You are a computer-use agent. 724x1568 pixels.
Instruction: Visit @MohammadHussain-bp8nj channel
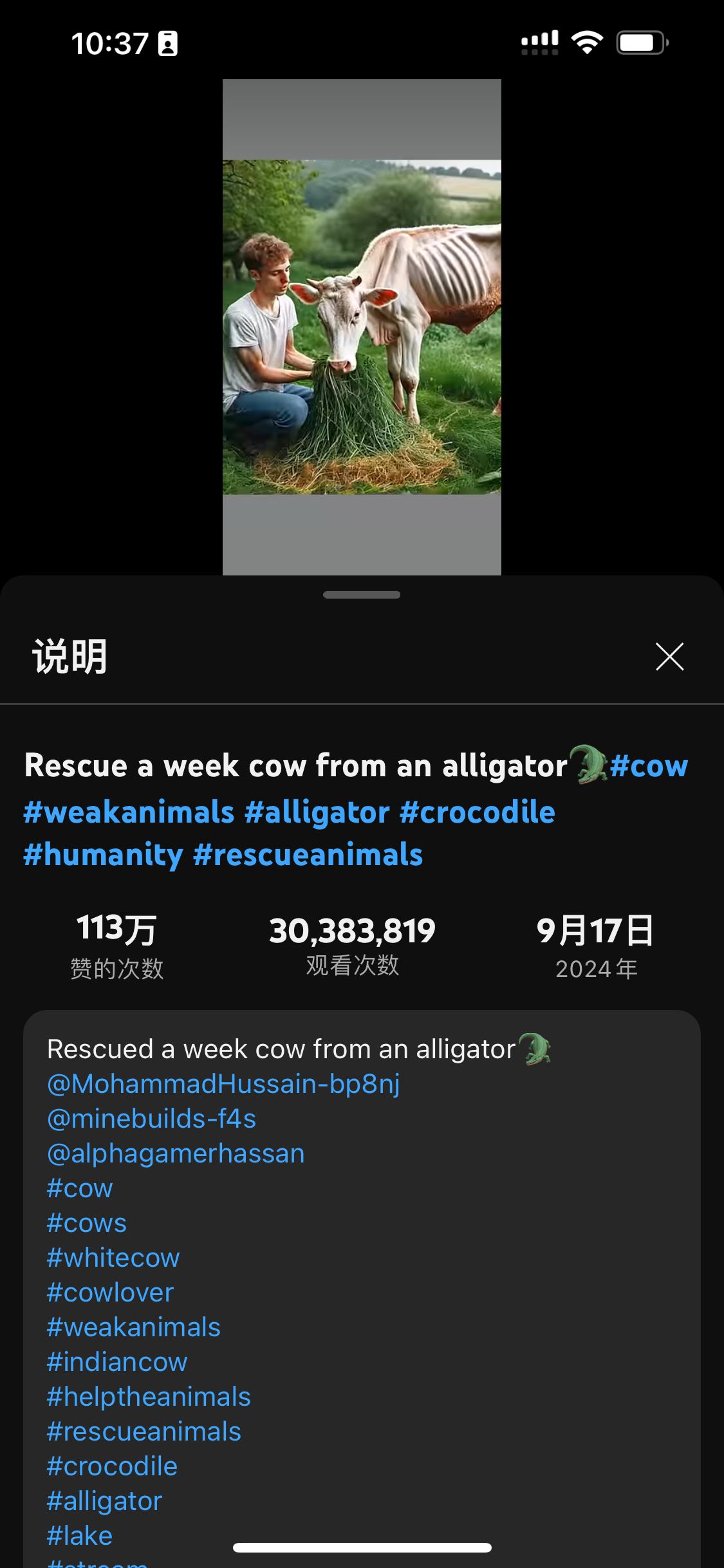point(223,1084)
